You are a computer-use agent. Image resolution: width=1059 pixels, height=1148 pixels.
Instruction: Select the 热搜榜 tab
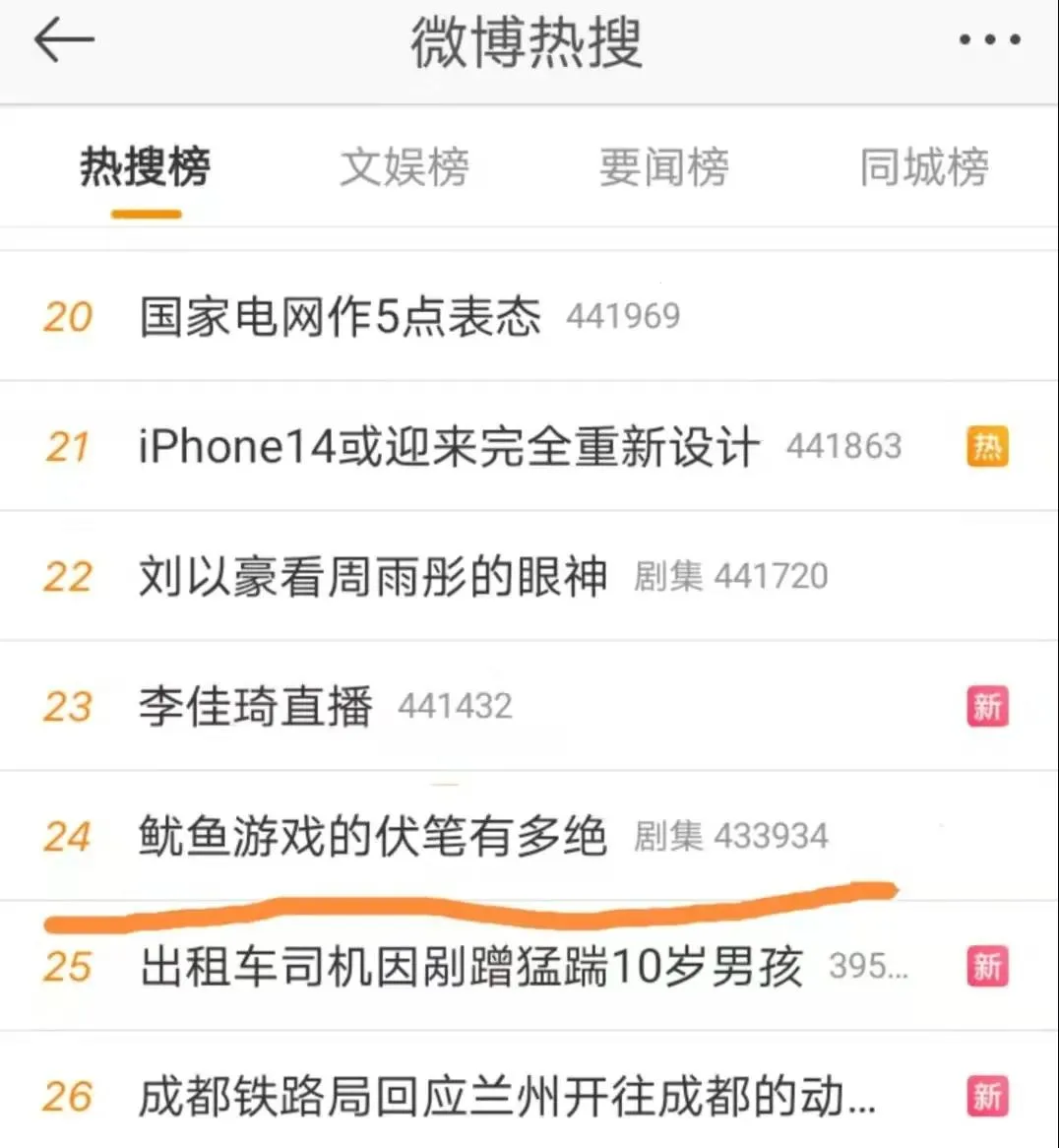click(x=146, y=166)
